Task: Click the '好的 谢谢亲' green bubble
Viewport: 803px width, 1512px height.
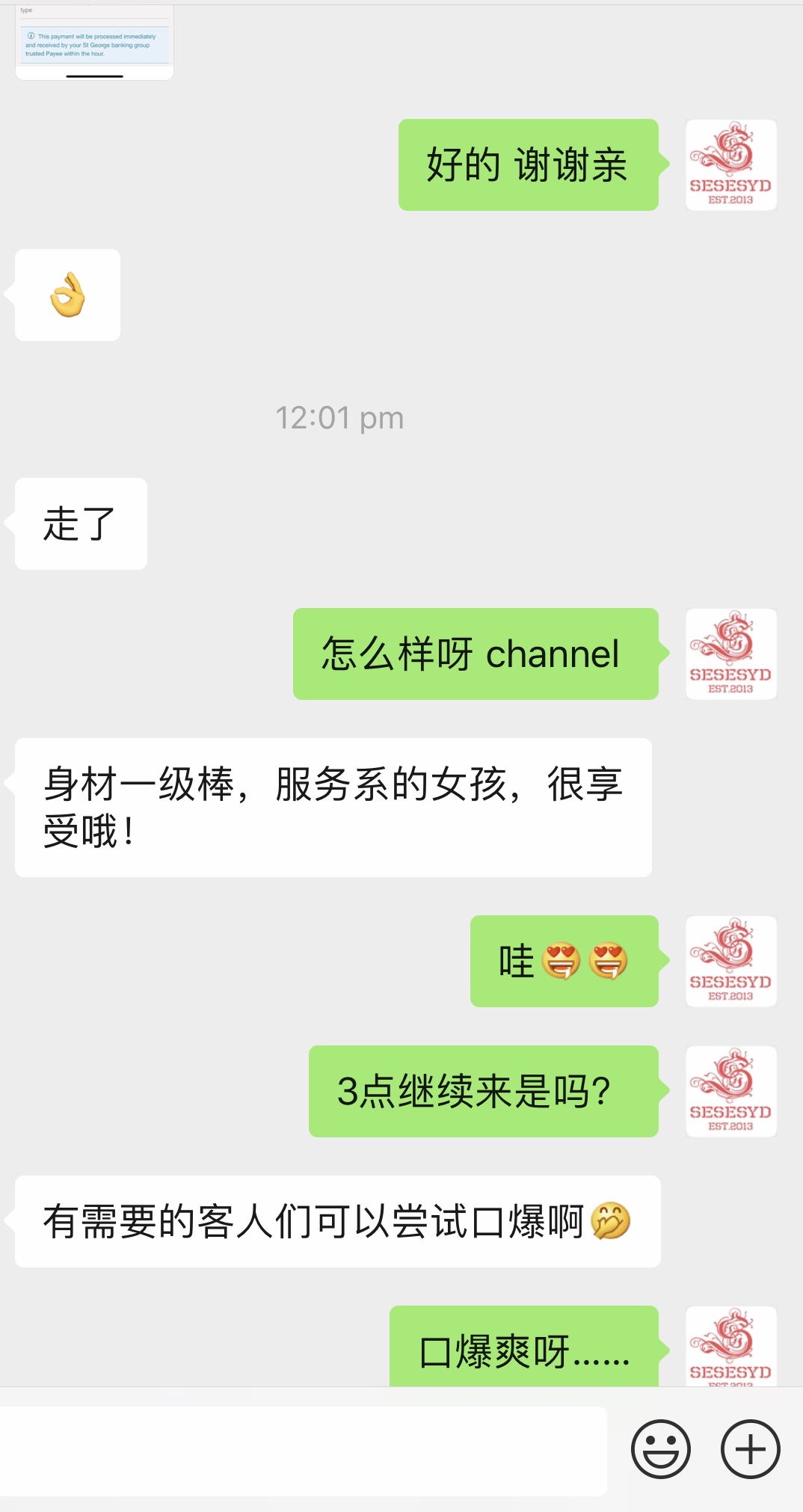Action: [x=529, y=165]
